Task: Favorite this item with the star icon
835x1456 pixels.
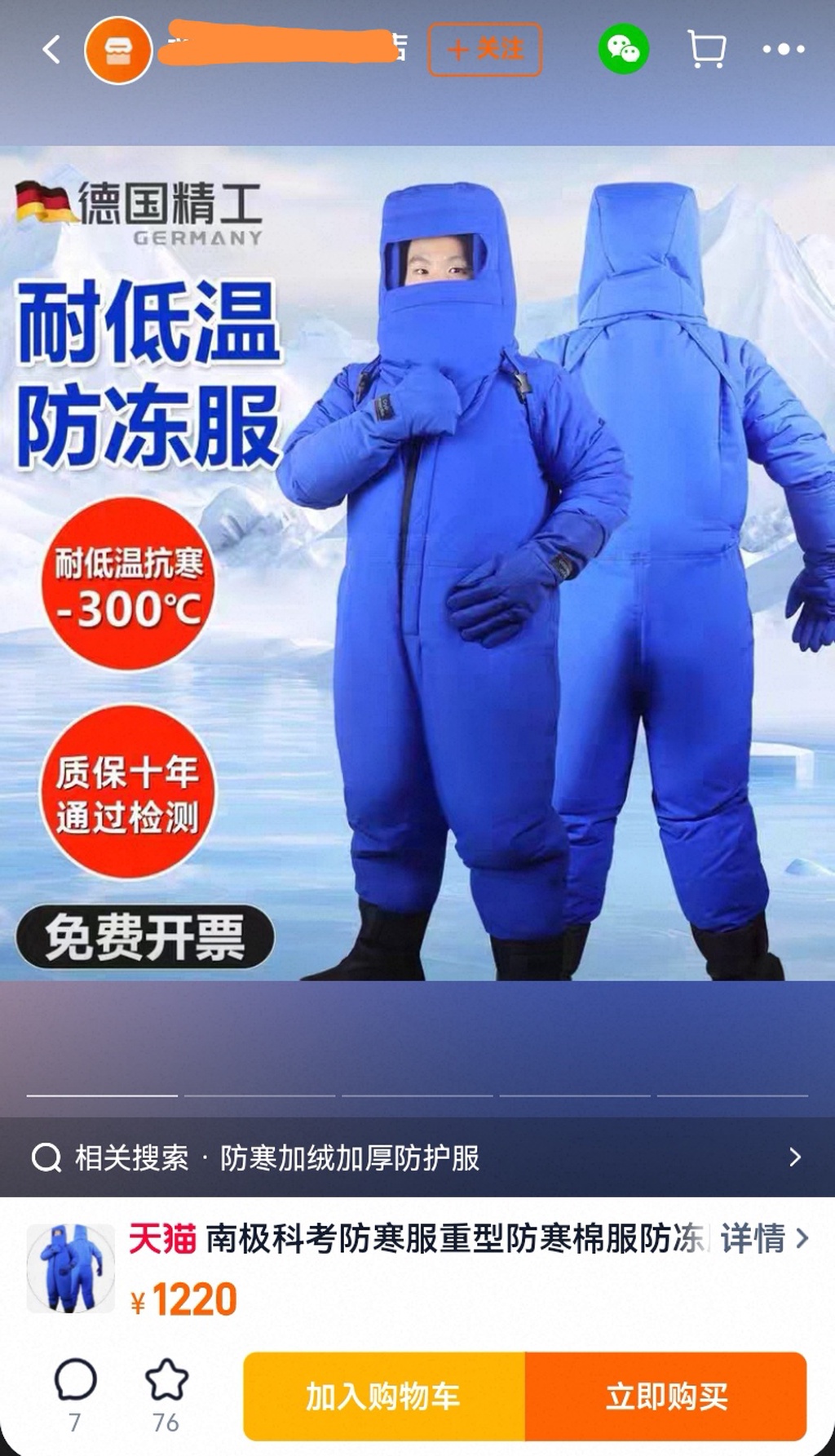Action: coord(166,1380)
